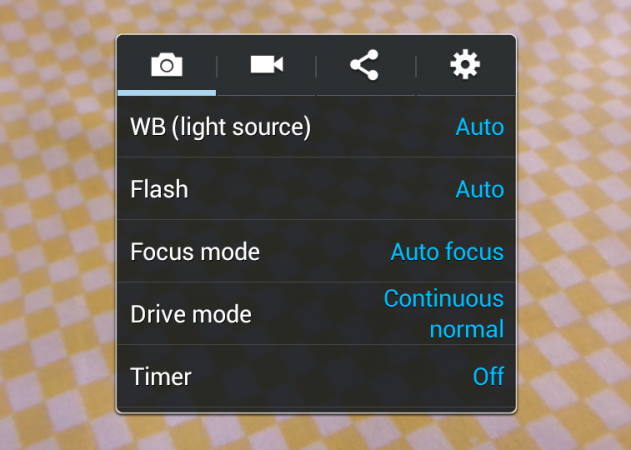Switch to the video camera settings tab
This screenshot has height=450, width=631.
266,66
